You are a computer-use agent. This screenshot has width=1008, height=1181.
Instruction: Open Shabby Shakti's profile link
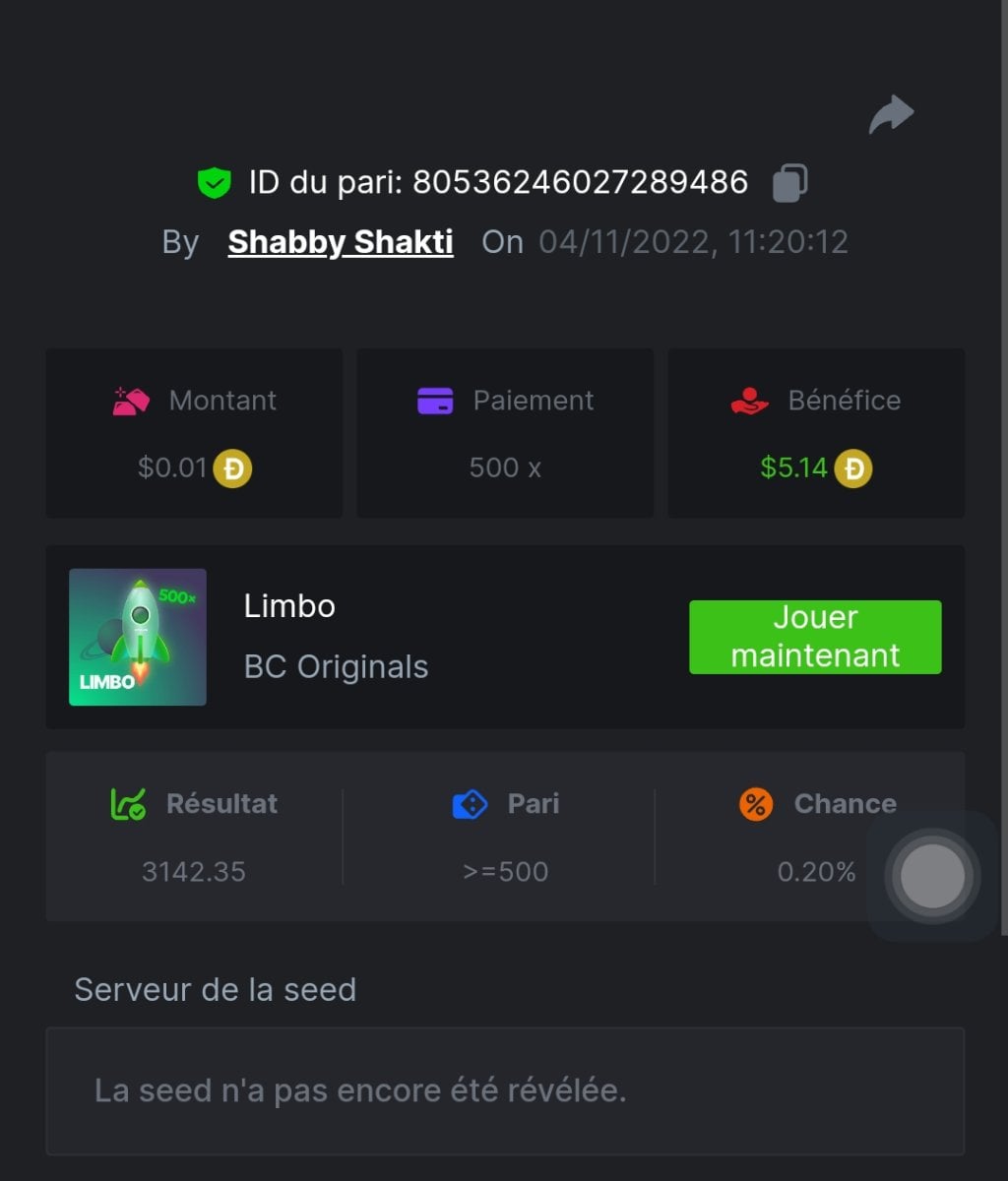click(341, 242)
